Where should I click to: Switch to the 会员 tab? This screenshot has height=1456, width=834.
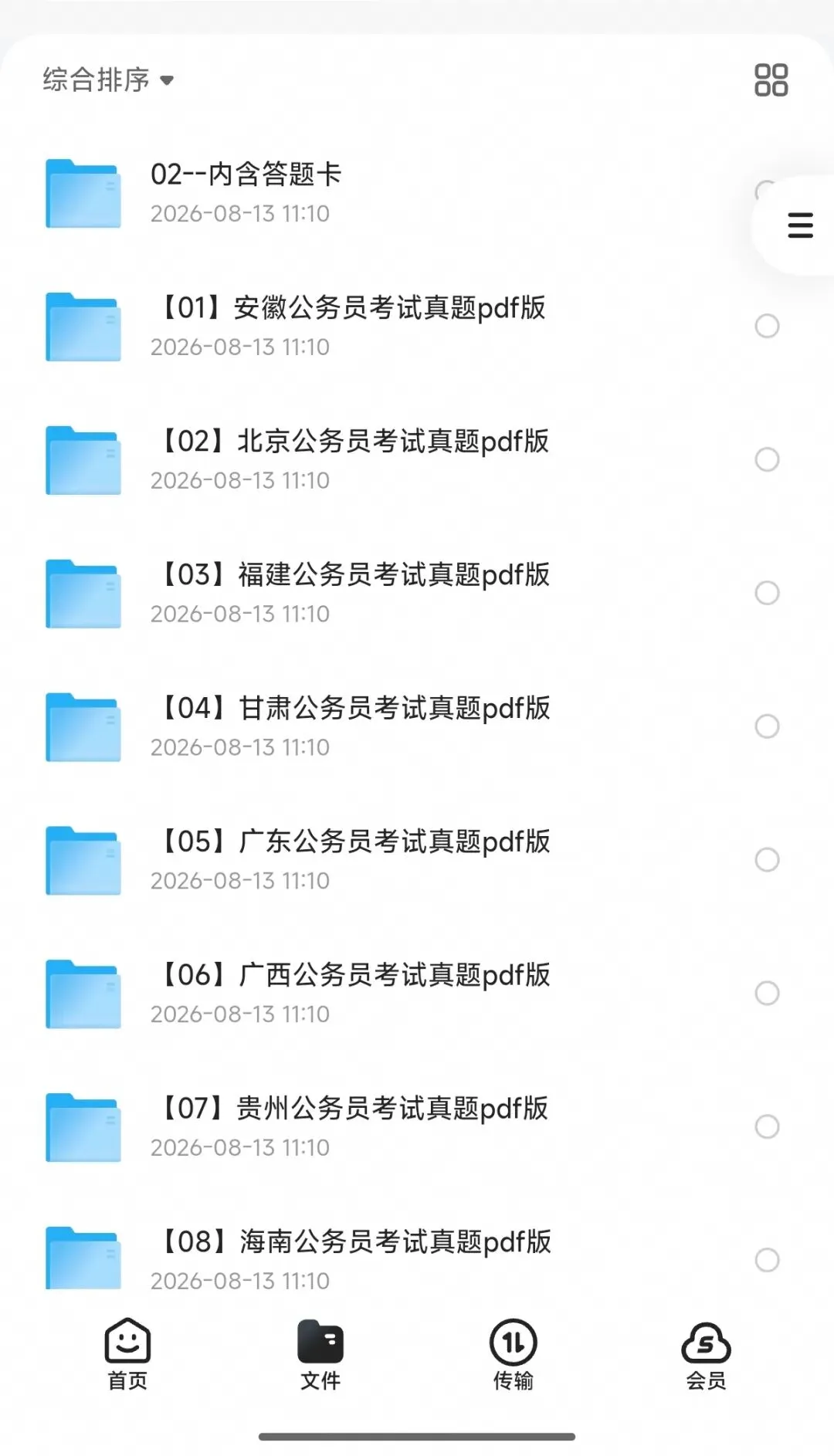click(706, 1354)
